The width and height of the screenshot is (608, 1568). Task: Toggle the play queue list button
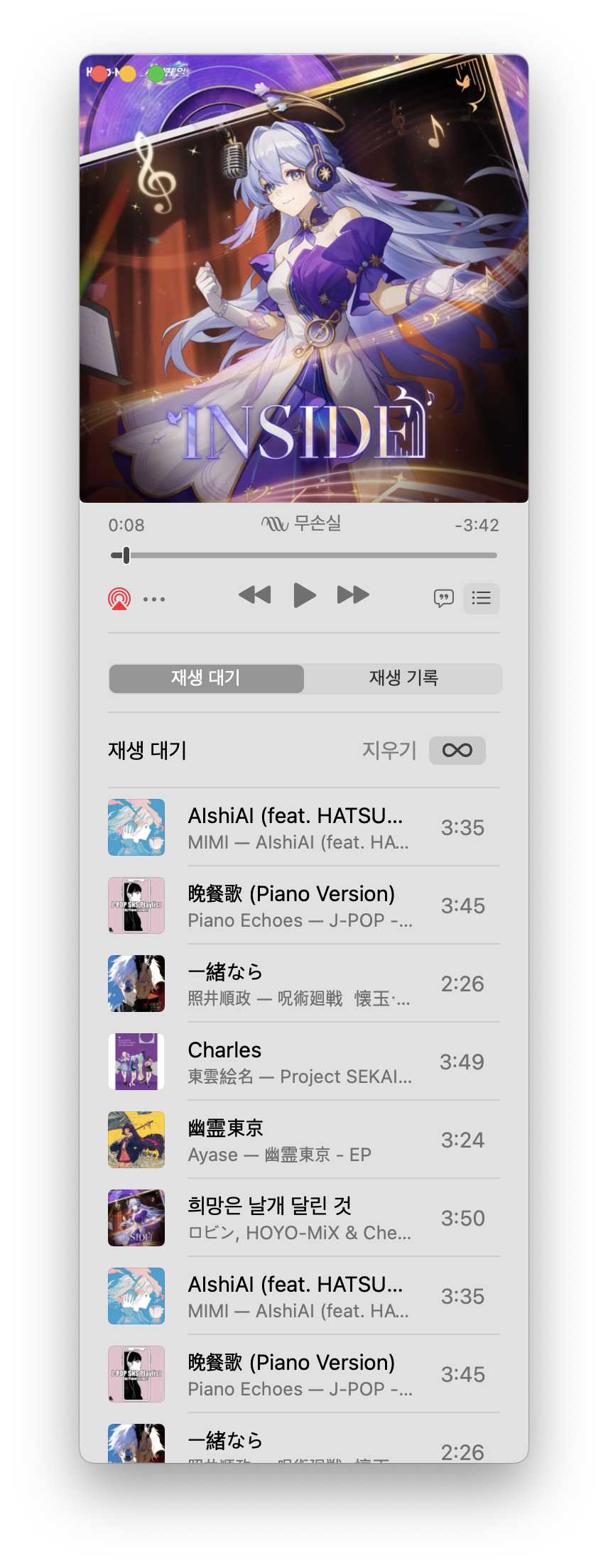click(482, 598)
